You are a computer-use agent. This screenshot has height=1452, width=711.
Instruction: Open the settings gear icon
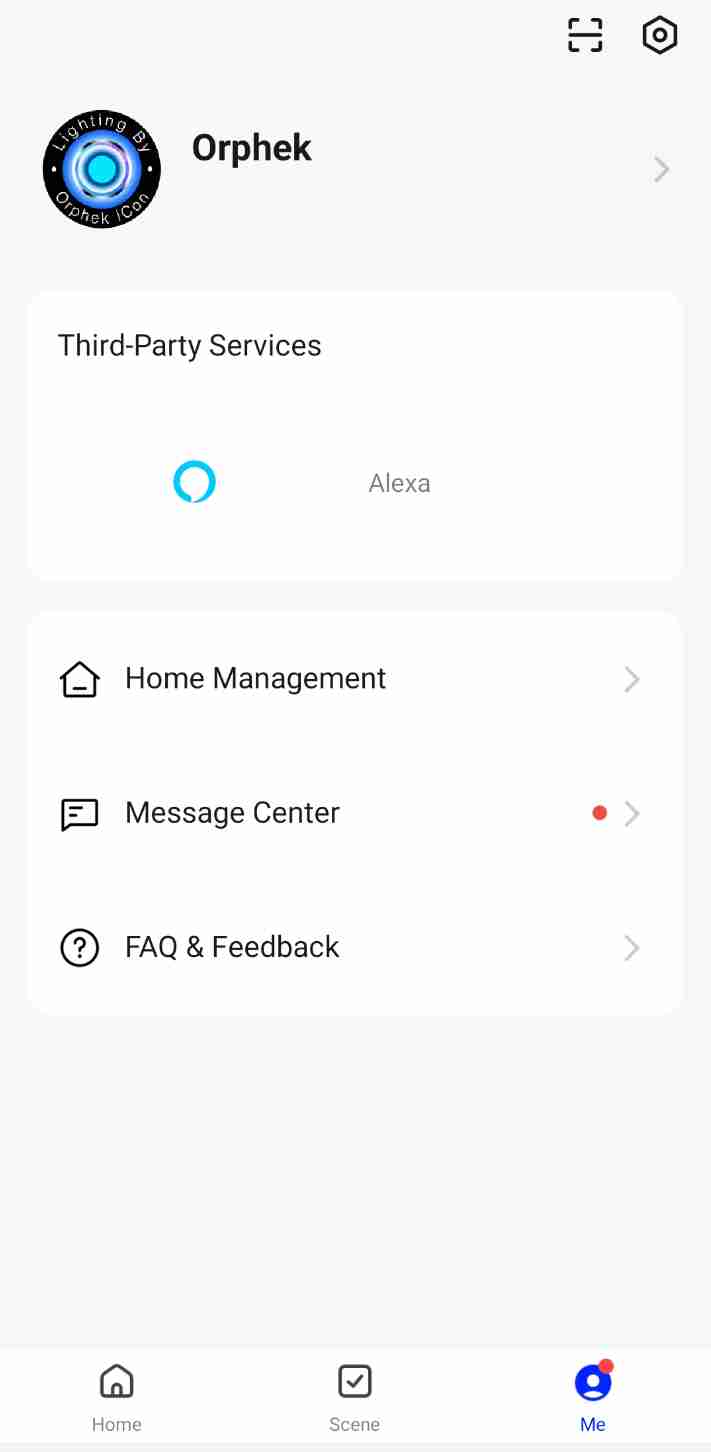tap(659, 35)
